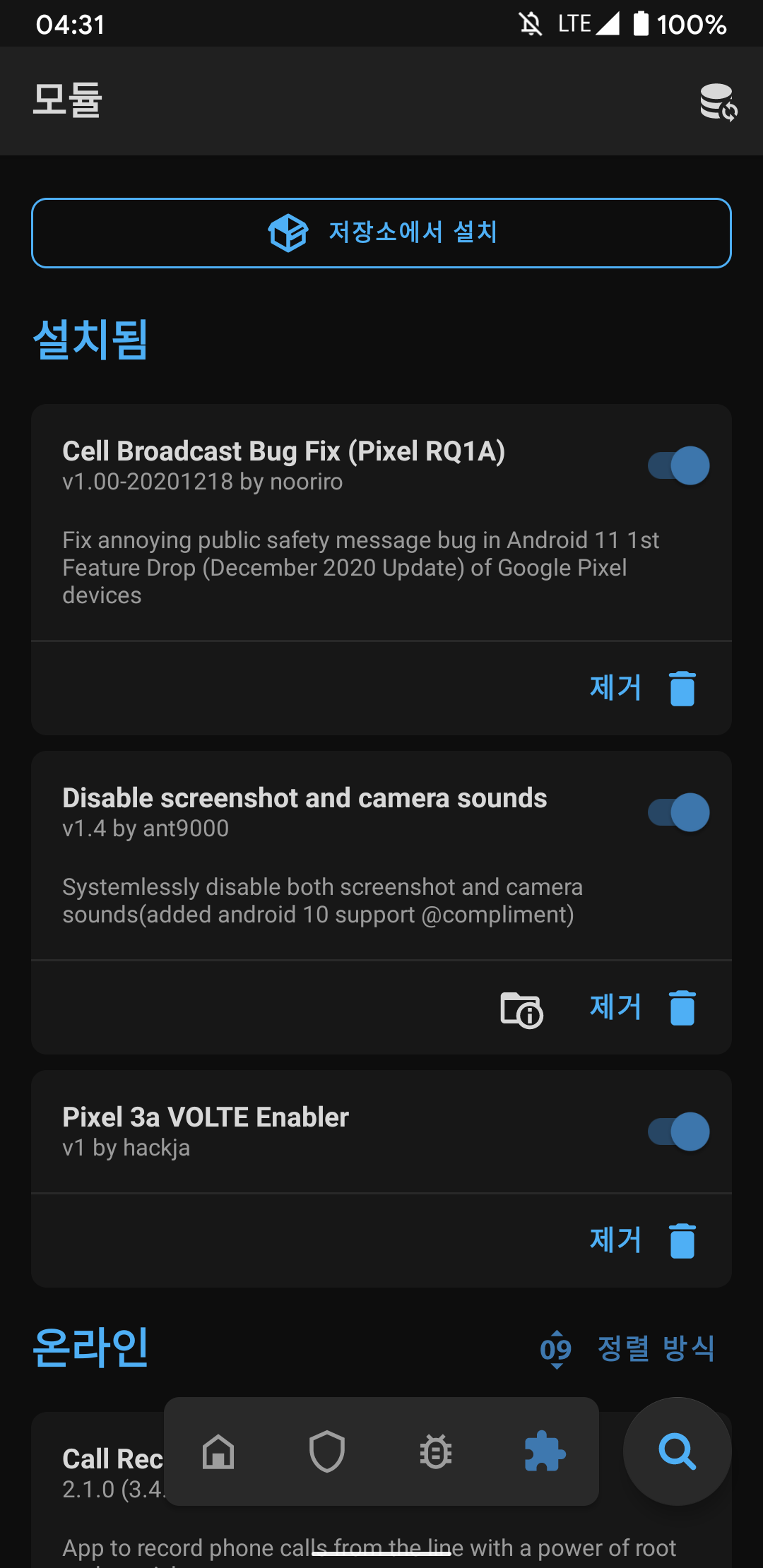Disable the screenshot and camera sounds module switch
Image resolution: width=763 pixels, height=1568 pixels.
point(679,812)
